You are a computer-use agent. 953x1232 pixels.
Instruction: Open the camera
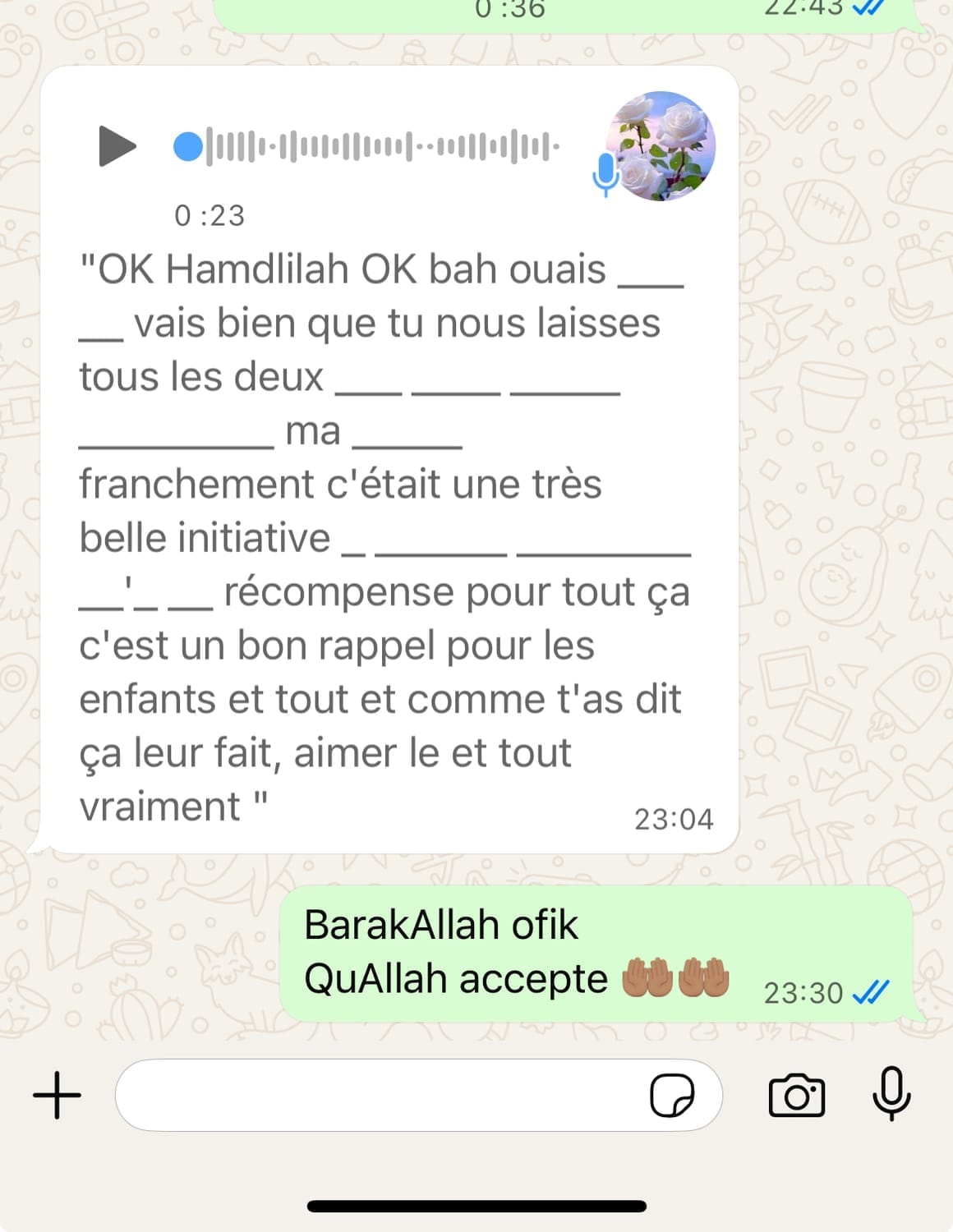click(x=796, y=1095)
